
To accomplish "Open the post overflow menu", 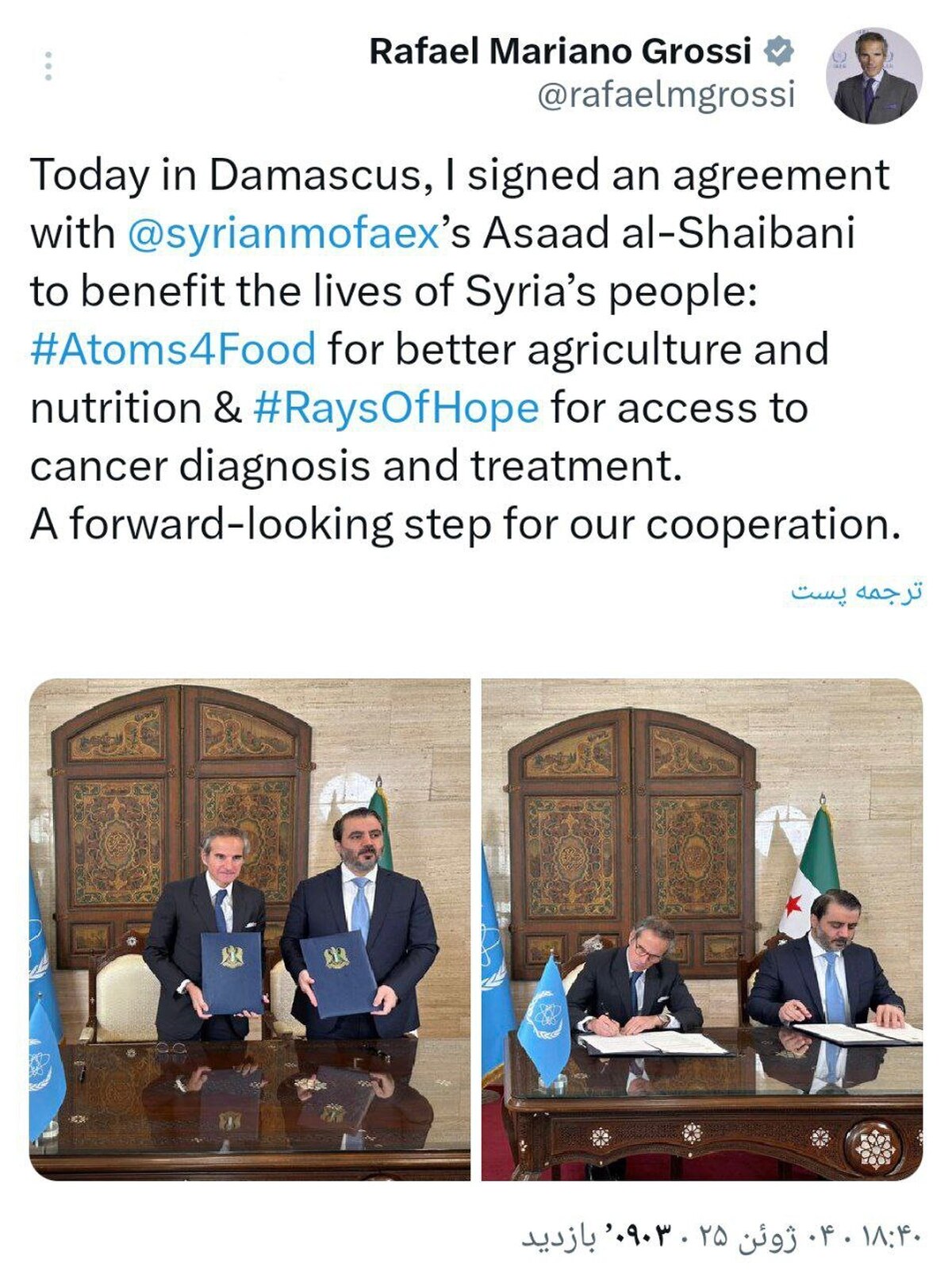I will tap(49, 67).
